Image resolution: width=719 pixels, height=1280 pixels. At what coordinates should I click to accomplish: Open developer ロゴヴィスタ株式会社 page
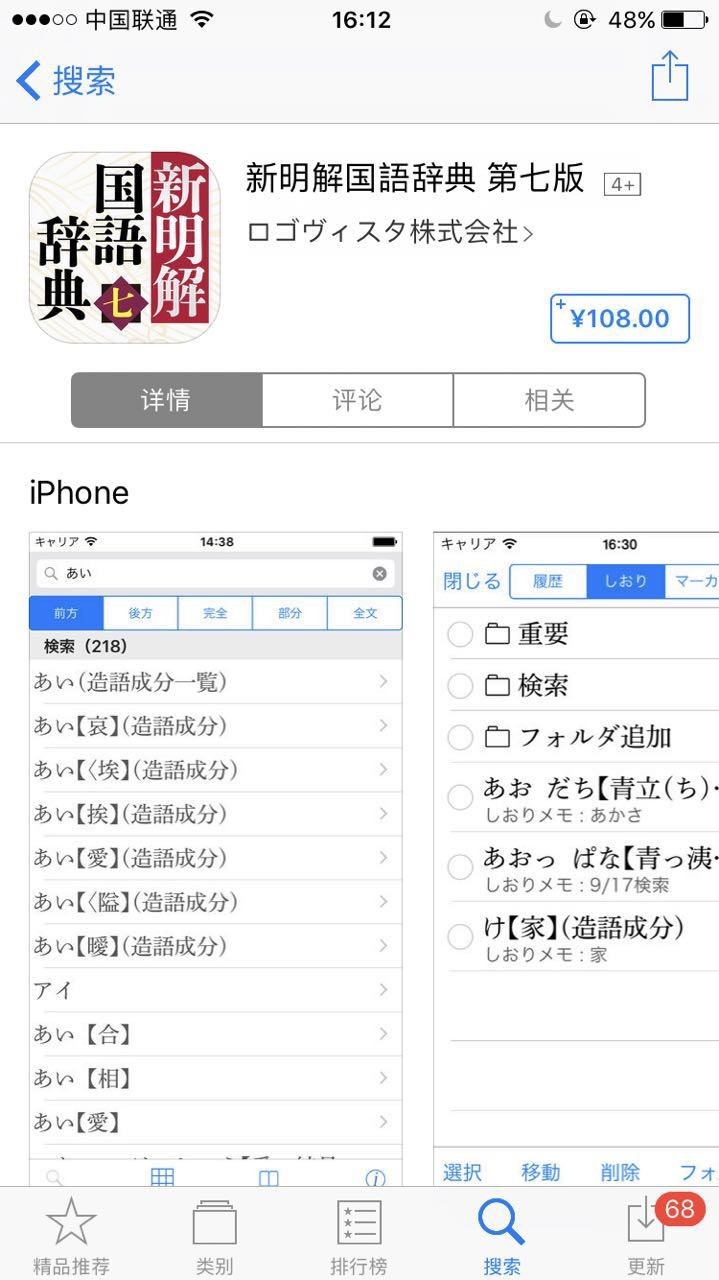tap(389, 232)
